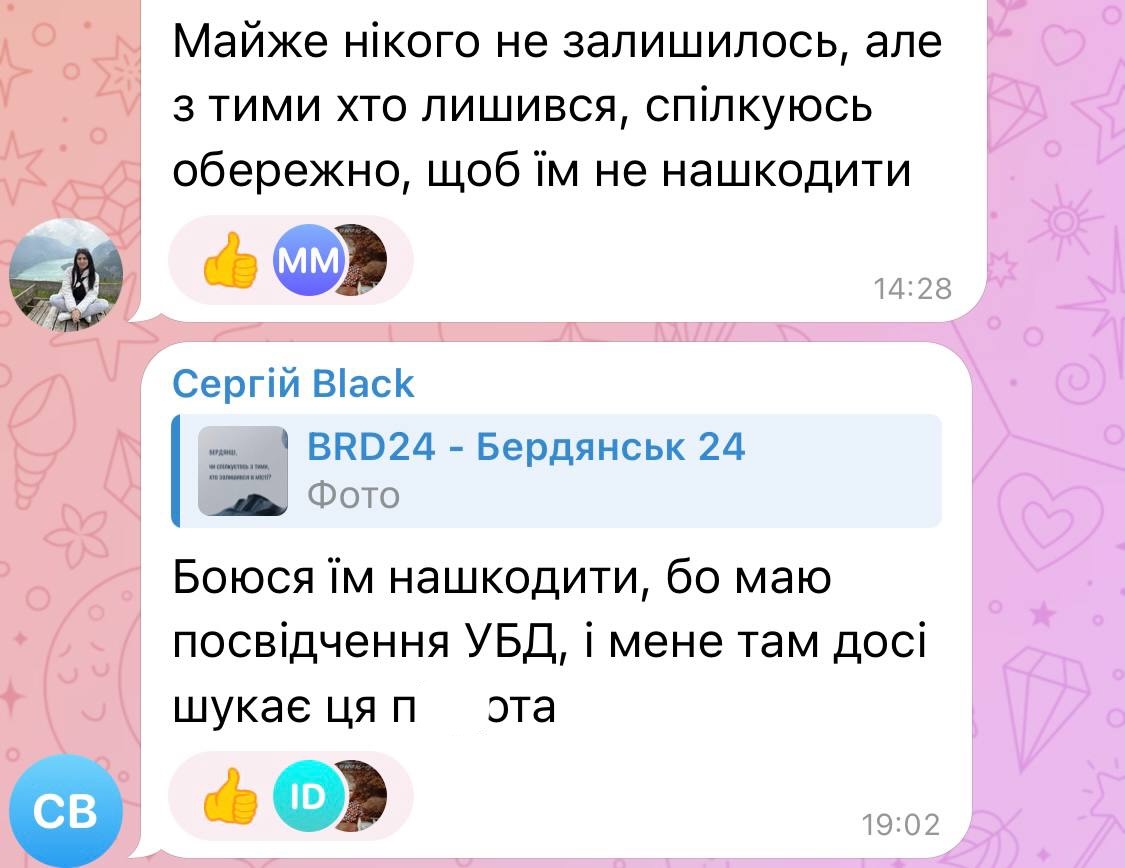Open Сергій Black's profile name
The height and width of the screenshot is (868, 1125).
click(x=293, y=383)
